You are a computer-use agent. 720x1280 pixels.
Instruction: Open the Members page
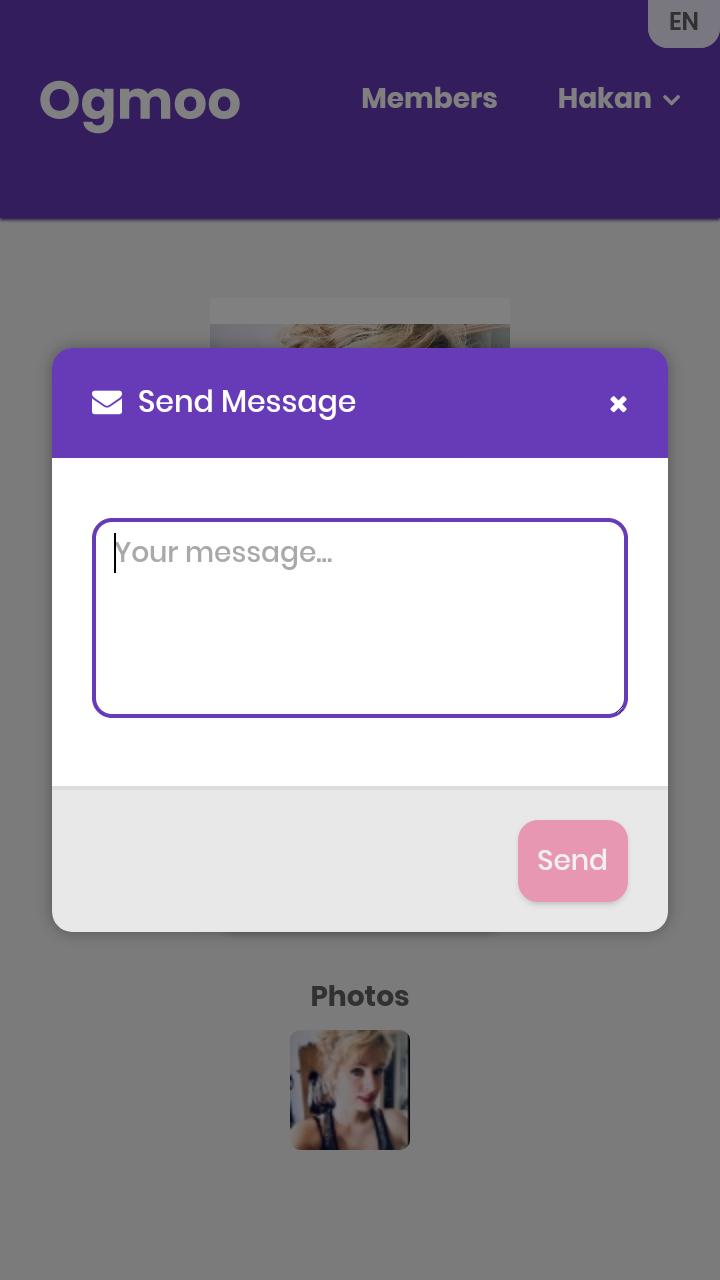point(429,99)
